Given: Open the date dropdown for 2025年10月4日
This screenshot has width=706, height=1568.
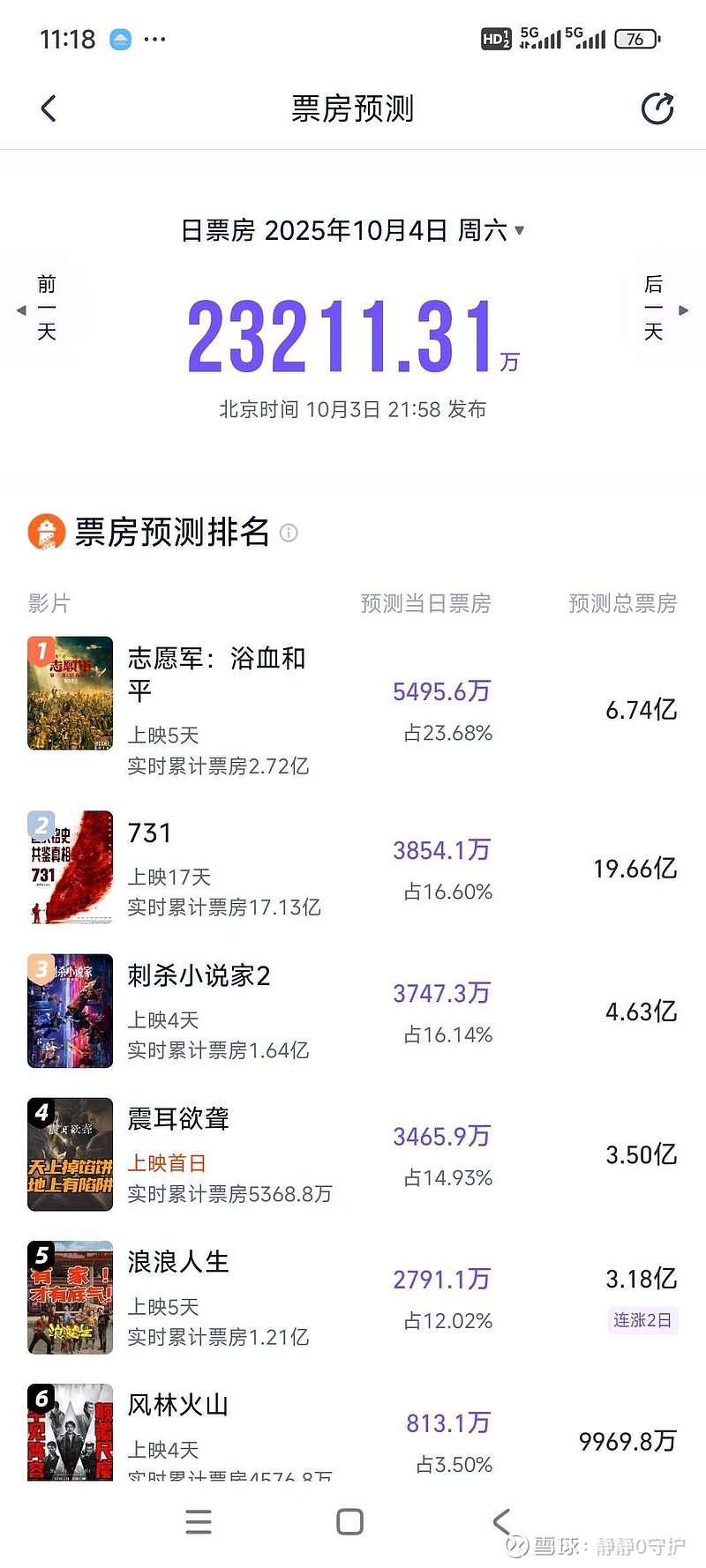Looking at the screenshot, I should [x=518, y=230].
